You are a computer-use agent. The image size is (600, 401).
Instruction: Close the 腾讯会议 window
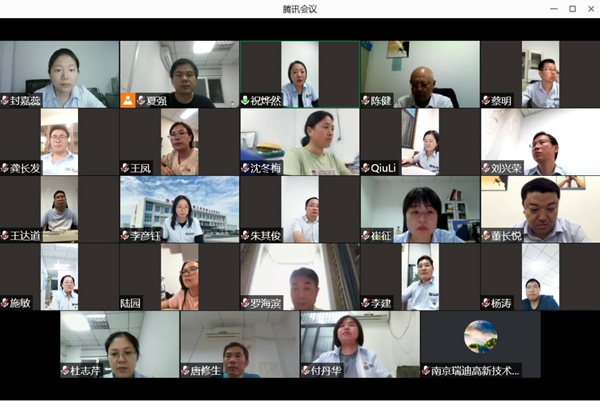click(x=588, y=9)
